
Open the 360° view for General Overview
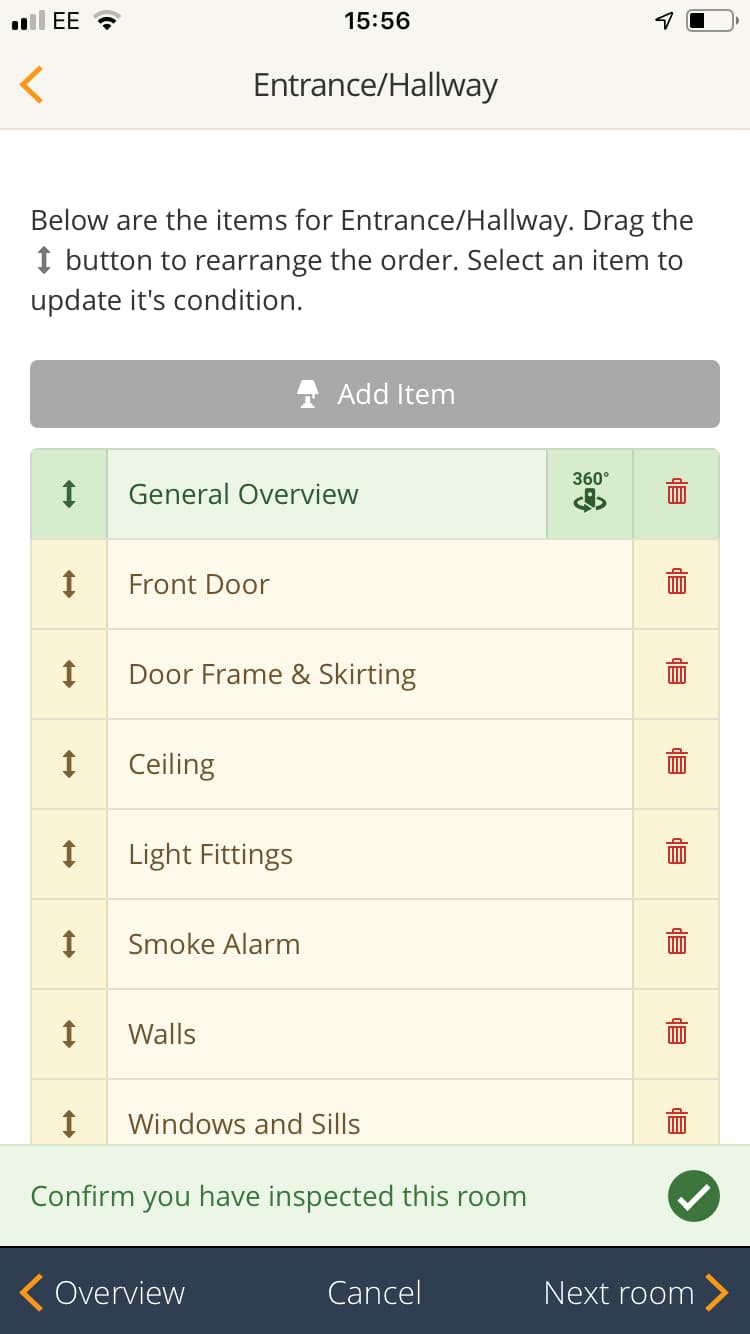[x=590, y=494]
